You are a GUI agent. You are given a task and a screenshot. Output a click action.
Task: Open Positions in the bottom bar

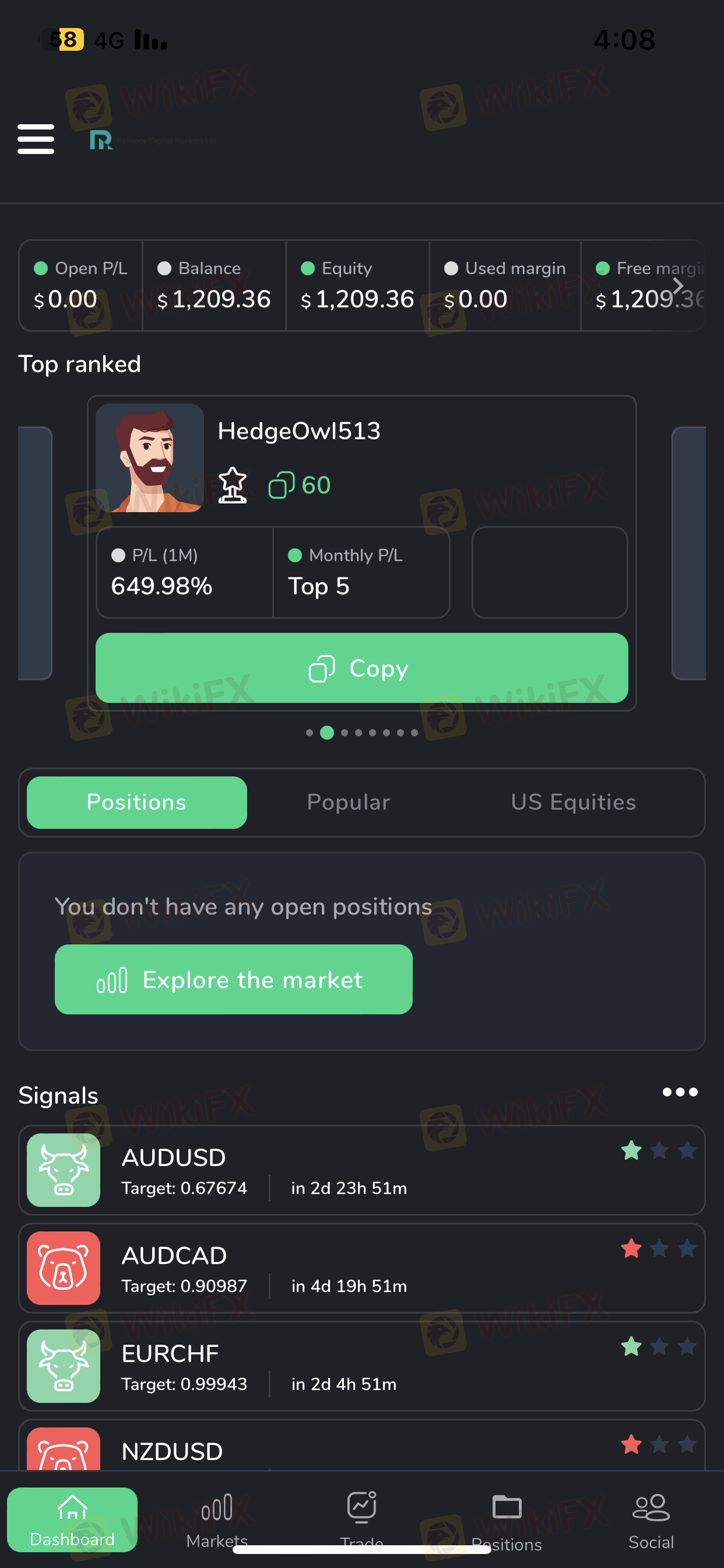506,1520
